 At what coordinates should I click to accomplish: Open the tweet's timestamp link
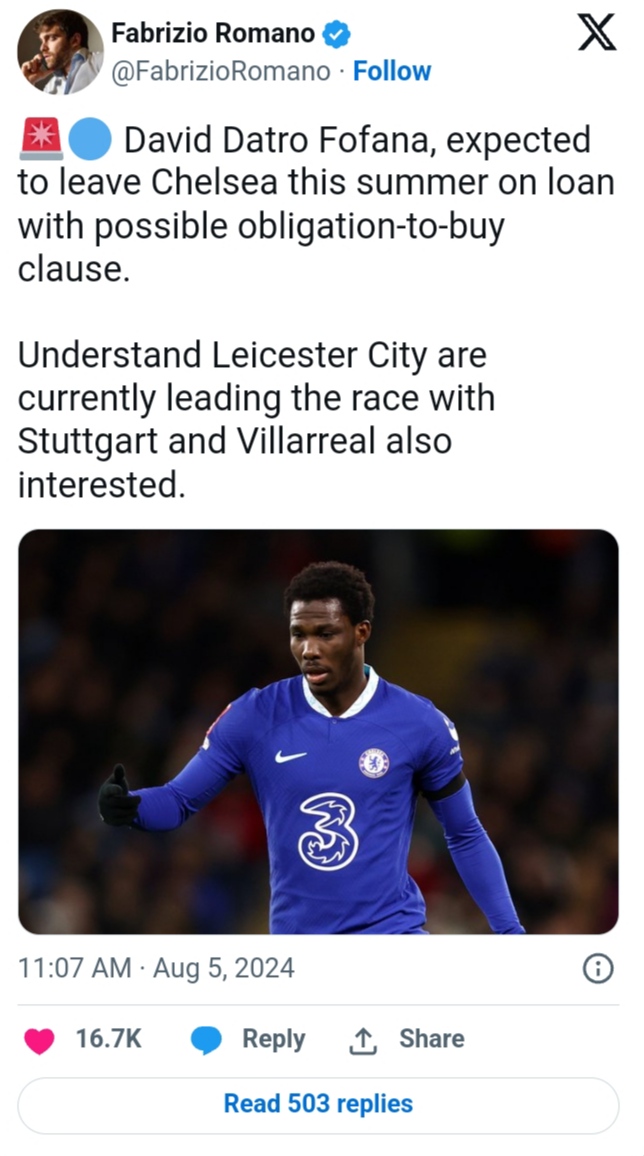point(156,968)
